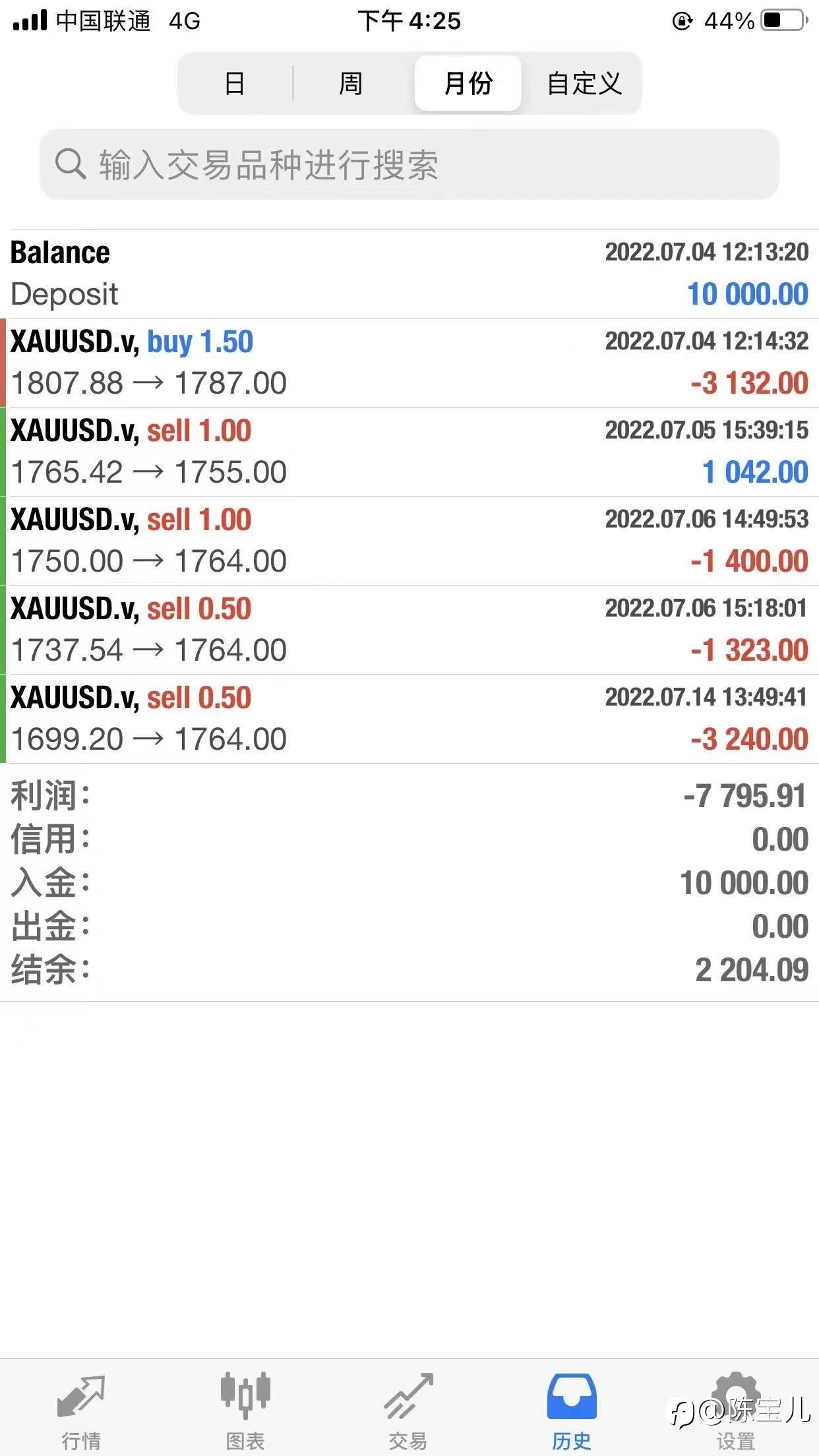
Task: Choose the 自定义 custom period tab
Action: (x=584, y=84)
